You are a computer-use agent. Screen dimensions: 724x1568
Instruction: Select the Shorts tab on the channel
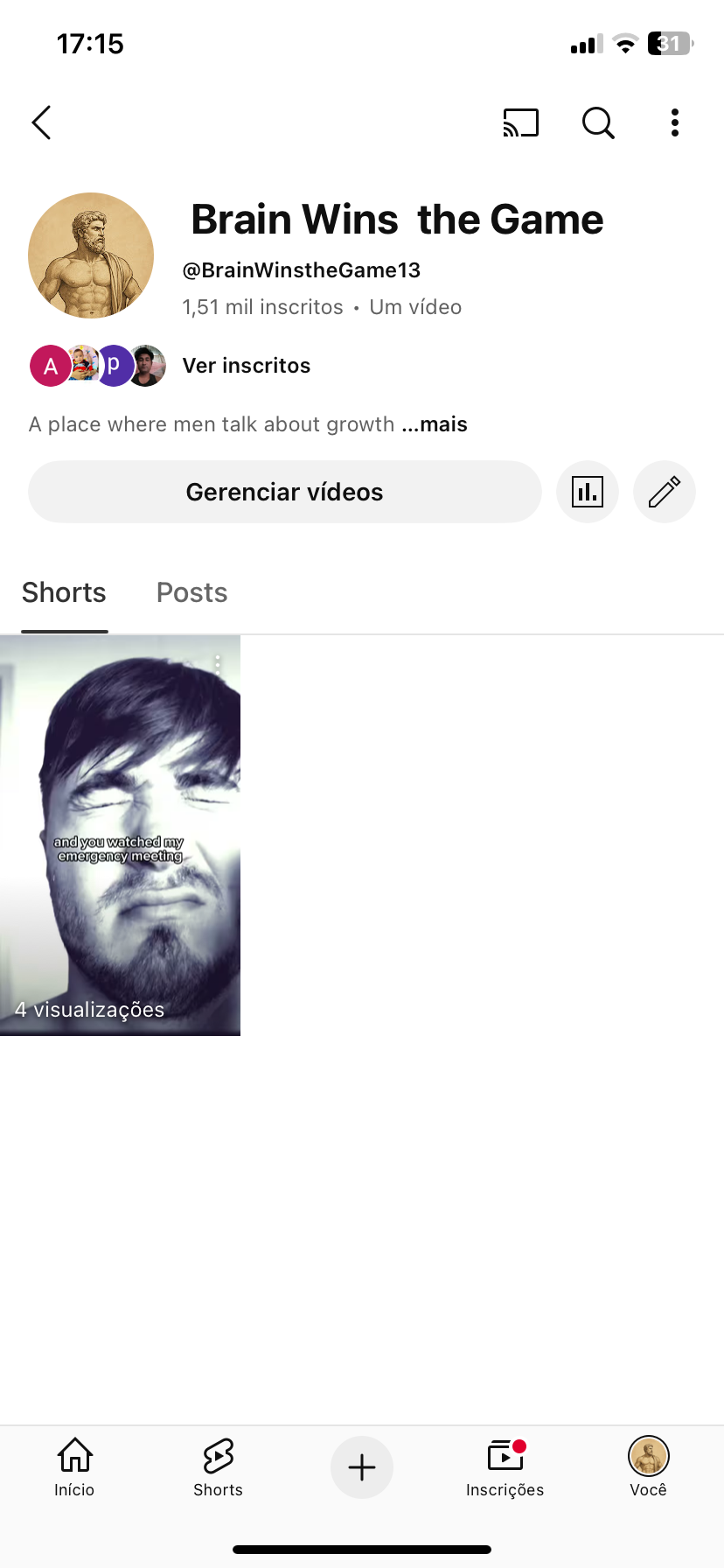coord(64,592)
